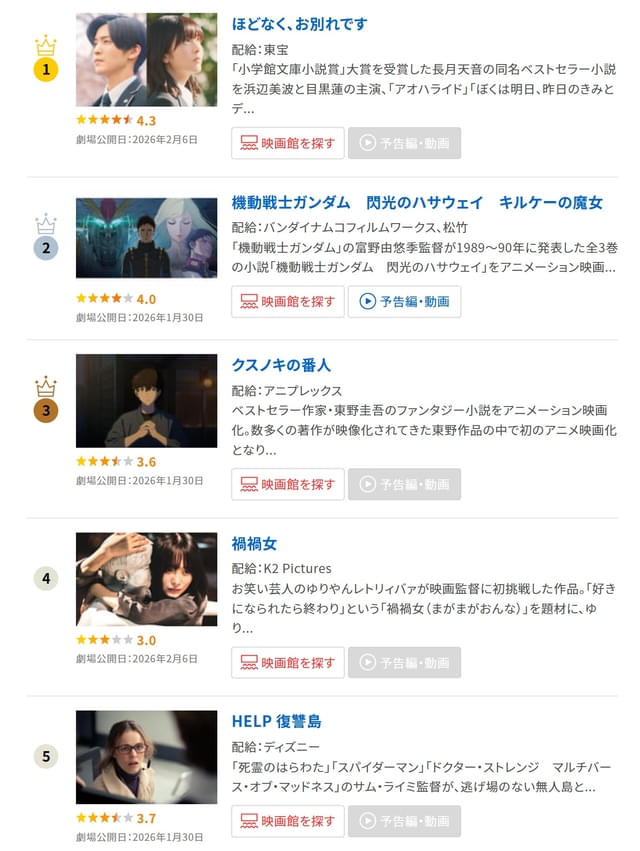Tap the HELP 復讐島 thumbnail
Viewport: 640px width, 851px height.
click(x=146, y=757)
